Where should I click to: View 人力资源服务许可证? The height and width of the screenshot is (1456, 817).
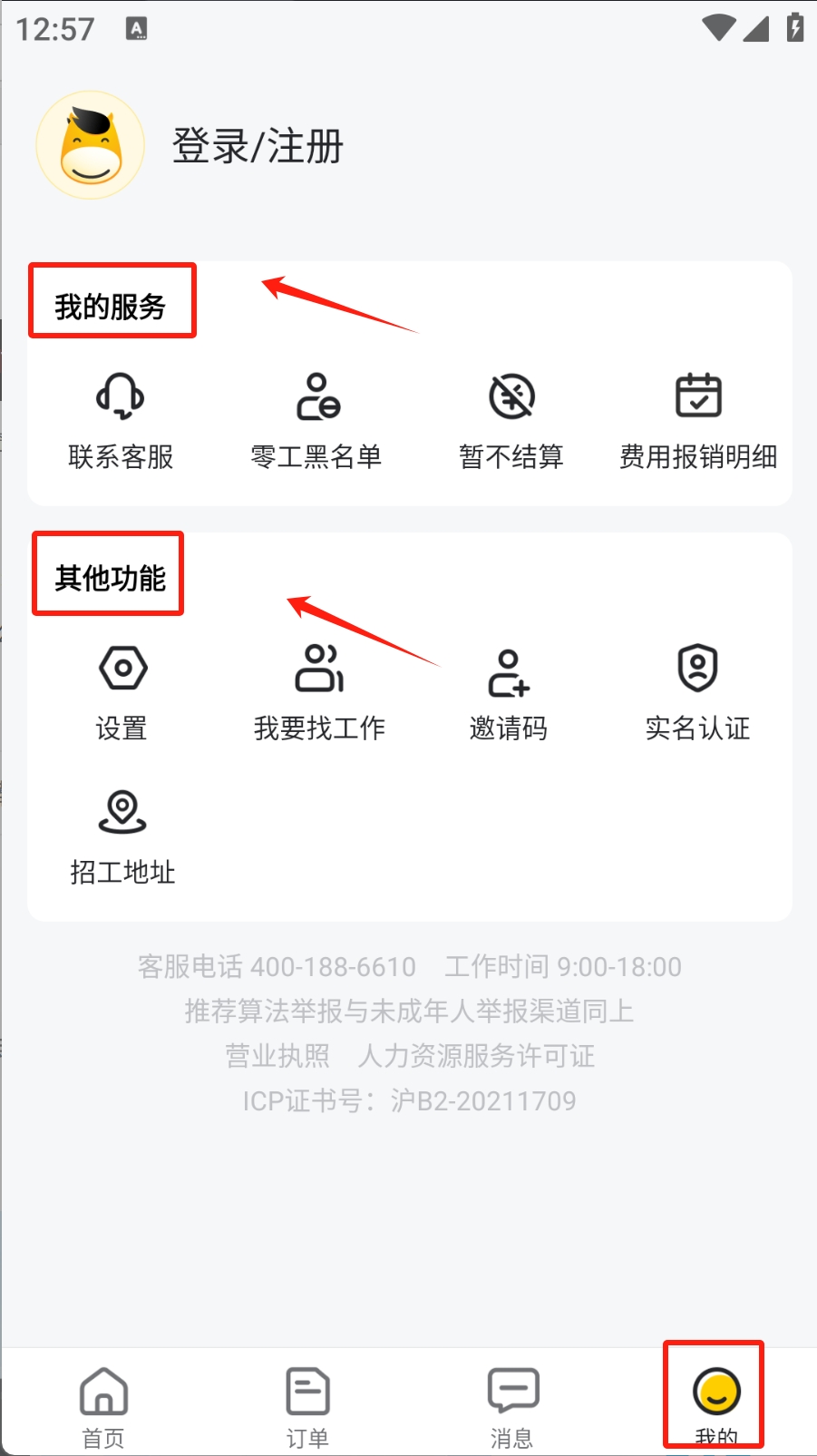(476, 1056)
